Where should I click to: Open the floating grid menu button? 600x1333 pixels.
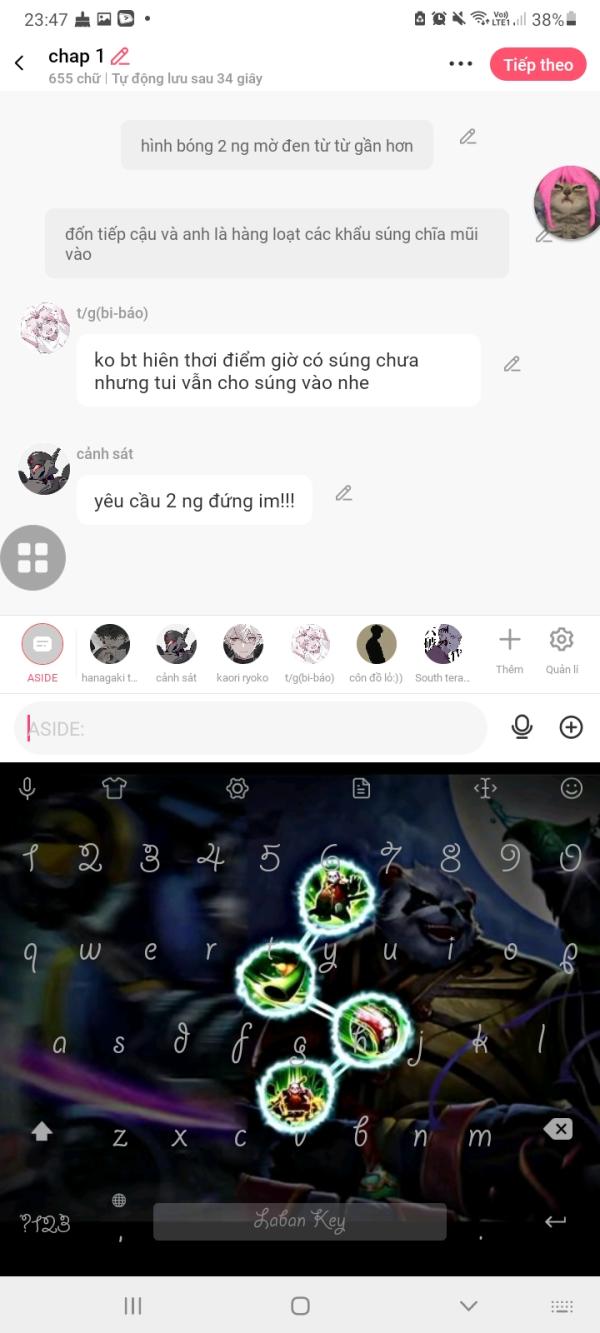click(33, 558)
